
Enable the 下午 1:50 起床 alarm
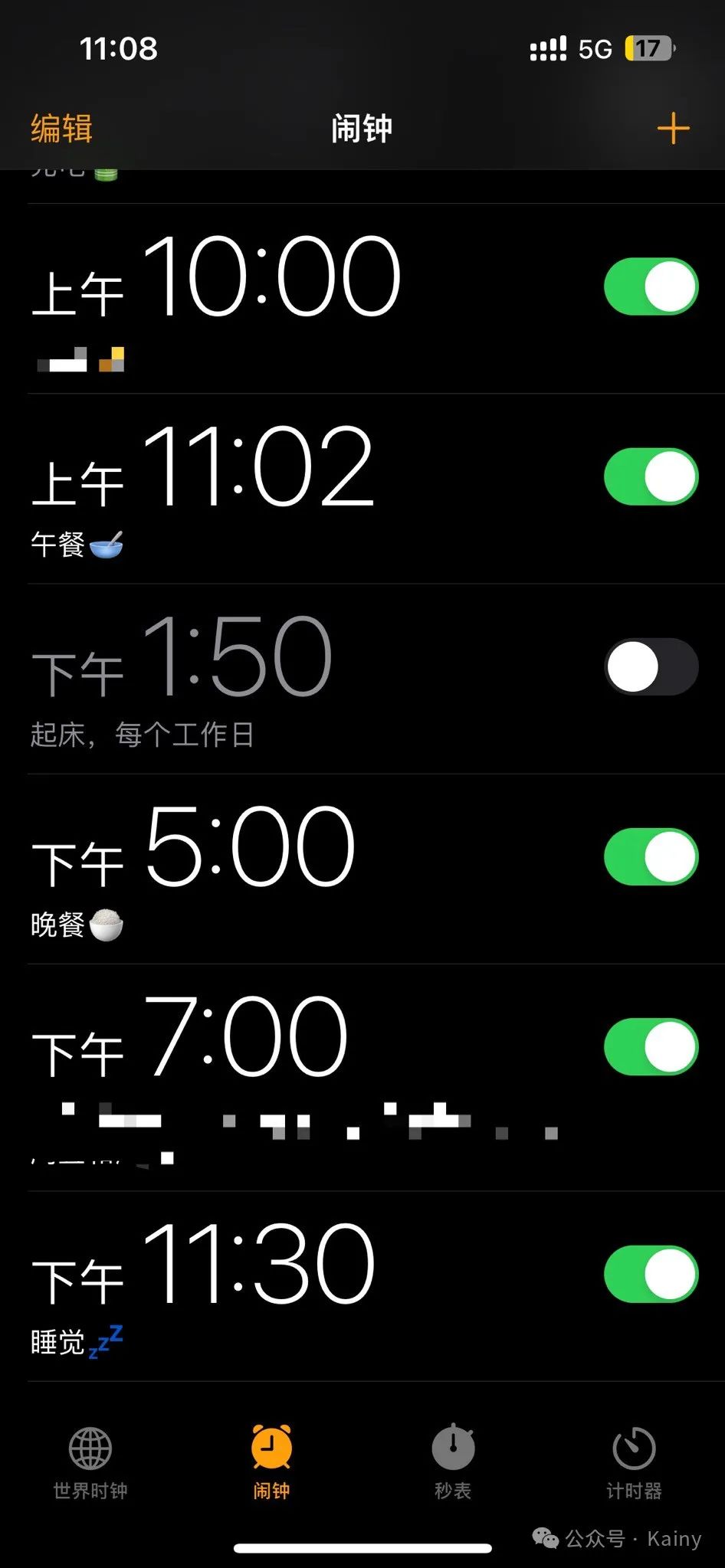(x=651, y=666)
